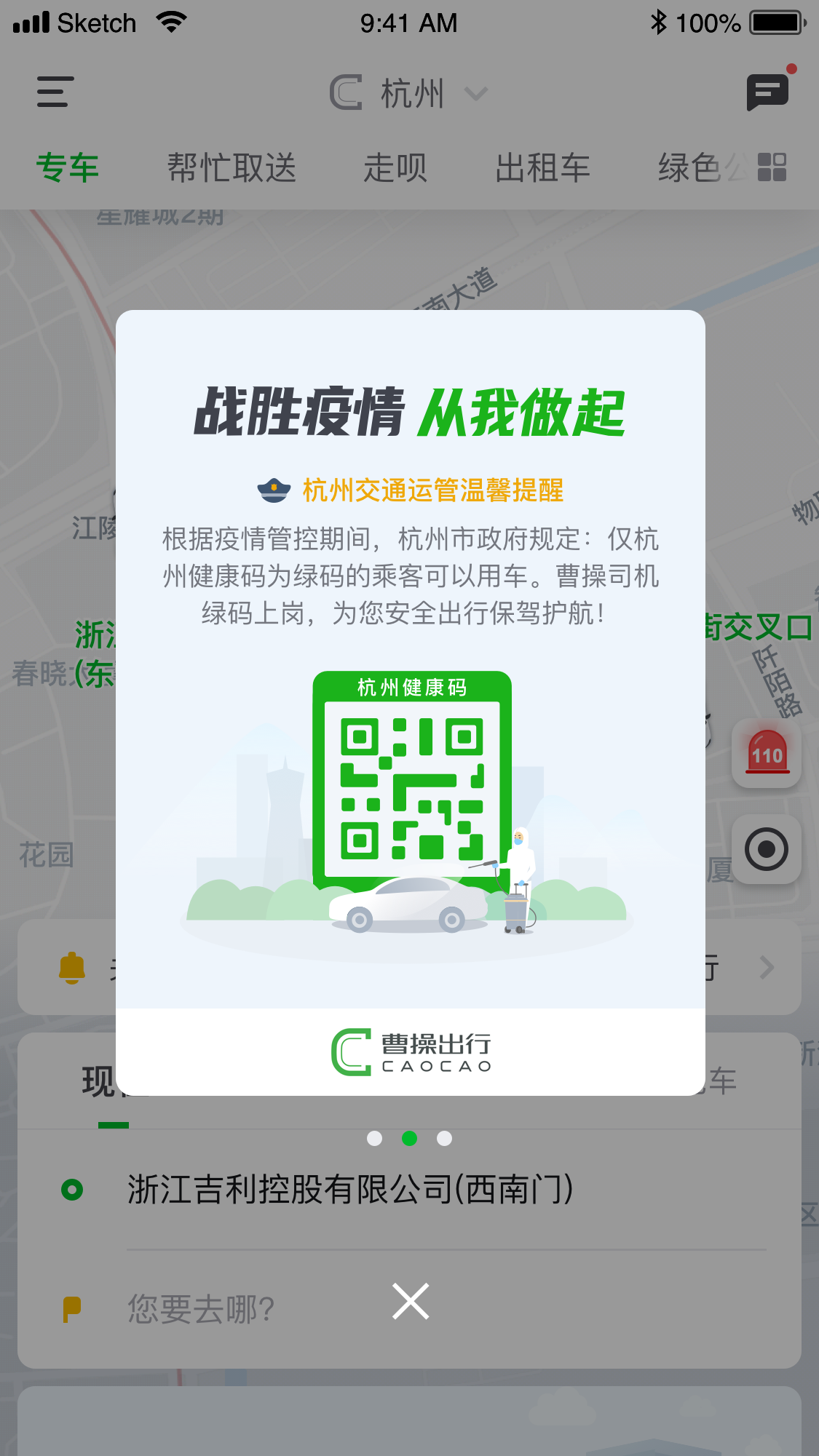This screenshot has width=819, height=1456.
Task: Switch to the 专车 tab
Action: pyautogui.click(x=68, y=168)
